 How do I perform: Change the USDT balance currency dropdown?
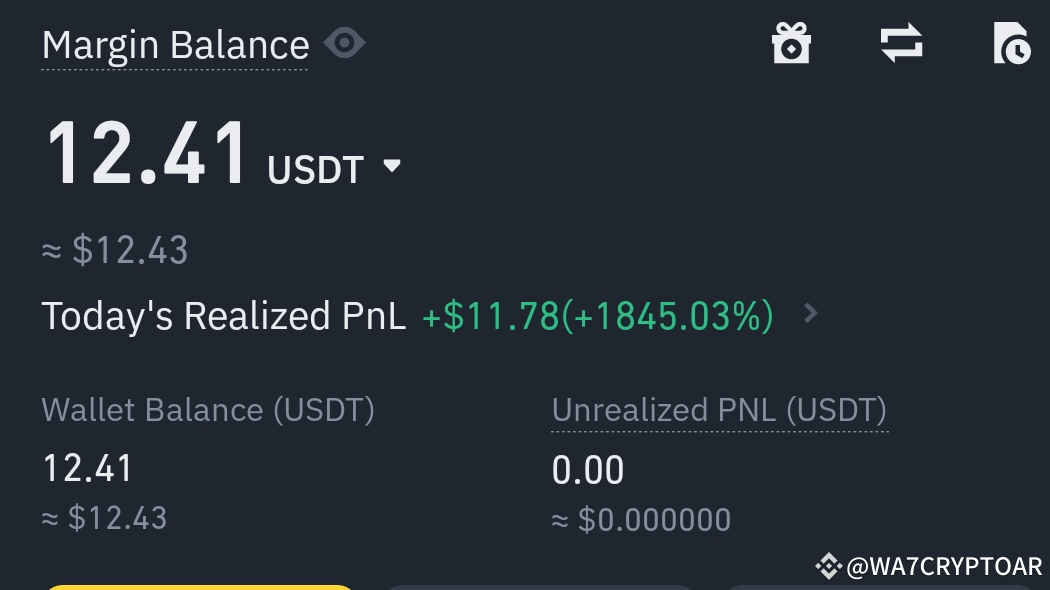pyautogui.click(x=392, y=166)
